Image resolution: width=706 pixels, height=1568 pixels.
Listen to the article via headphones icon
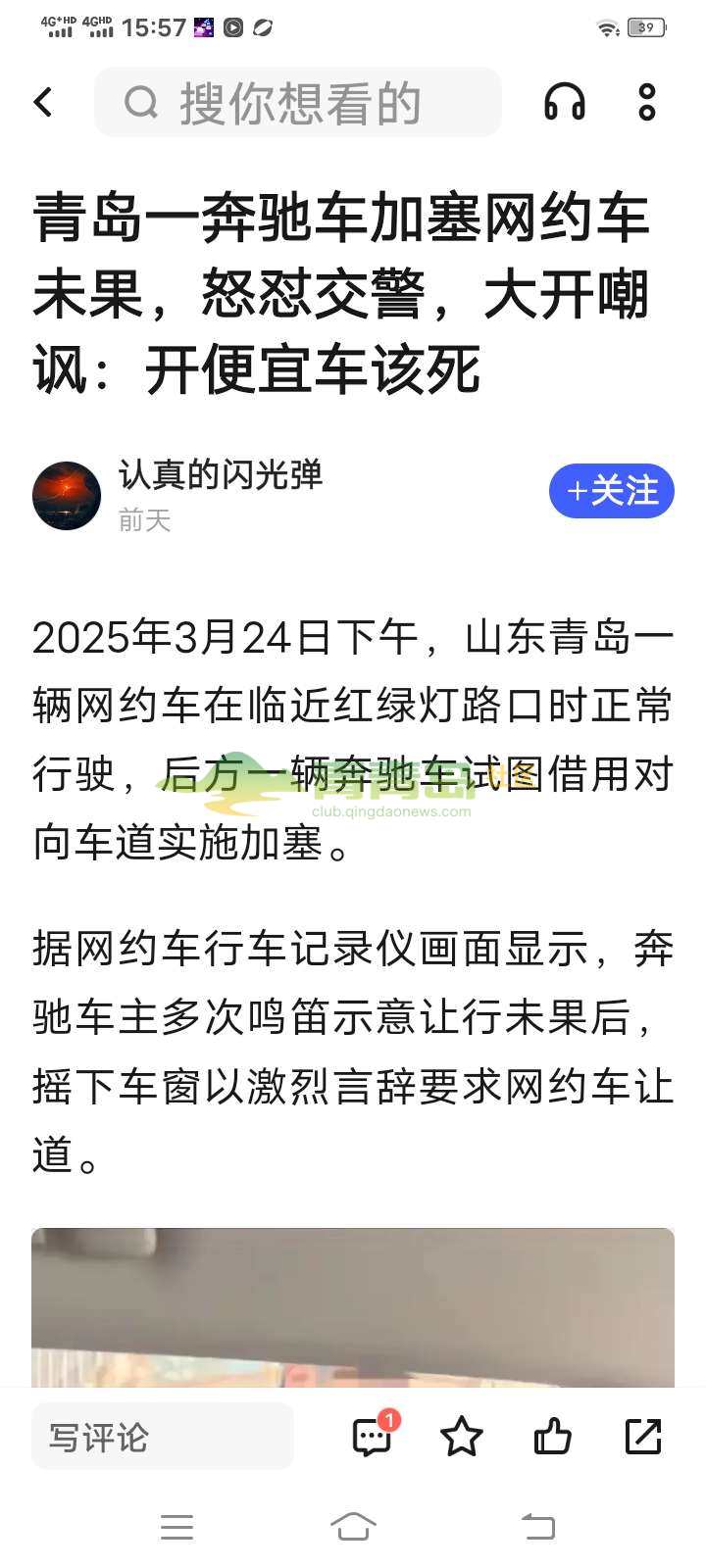pyautogui.click(x=565, y=102)
